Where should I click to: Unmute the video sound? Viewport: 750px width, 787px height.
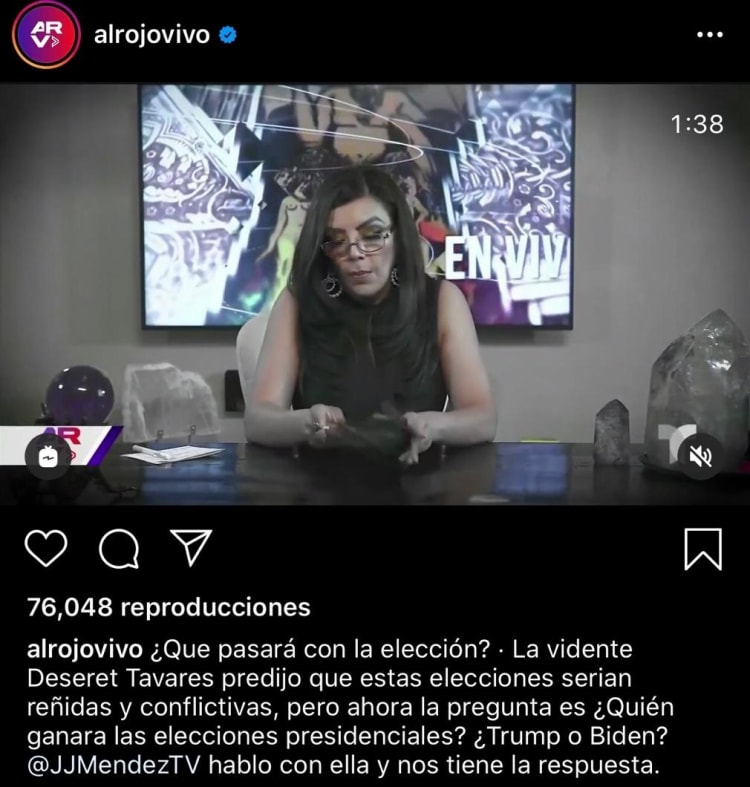pyautogui.click(x=700, y=456)
